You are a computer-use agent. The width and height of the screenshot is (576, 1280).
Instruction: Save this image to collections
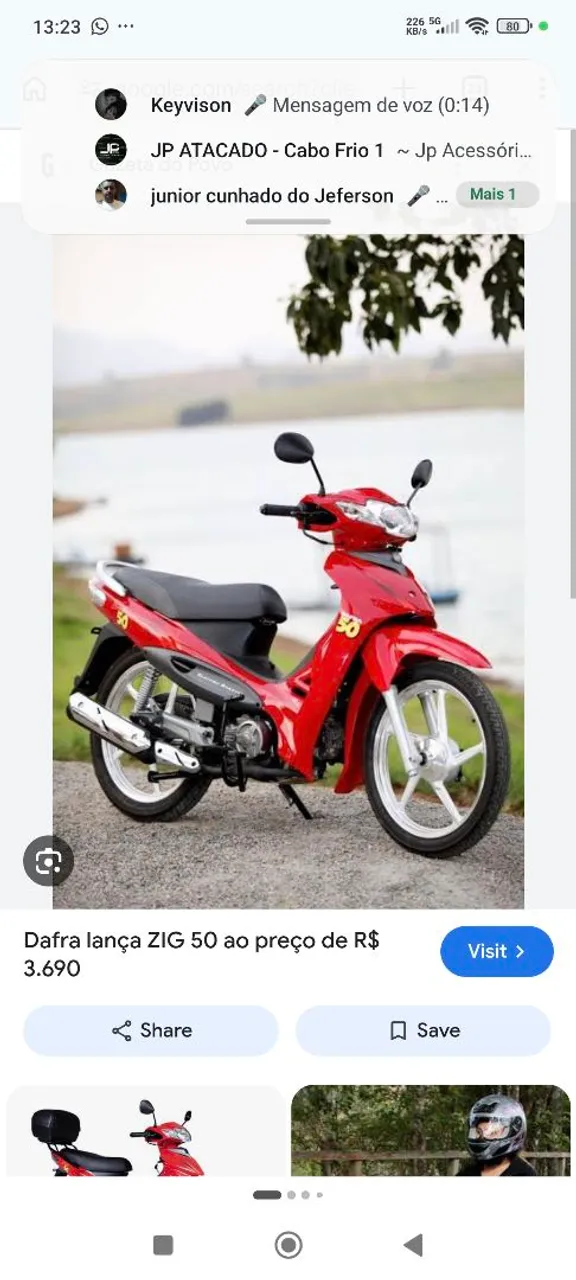pos(424,1031)
